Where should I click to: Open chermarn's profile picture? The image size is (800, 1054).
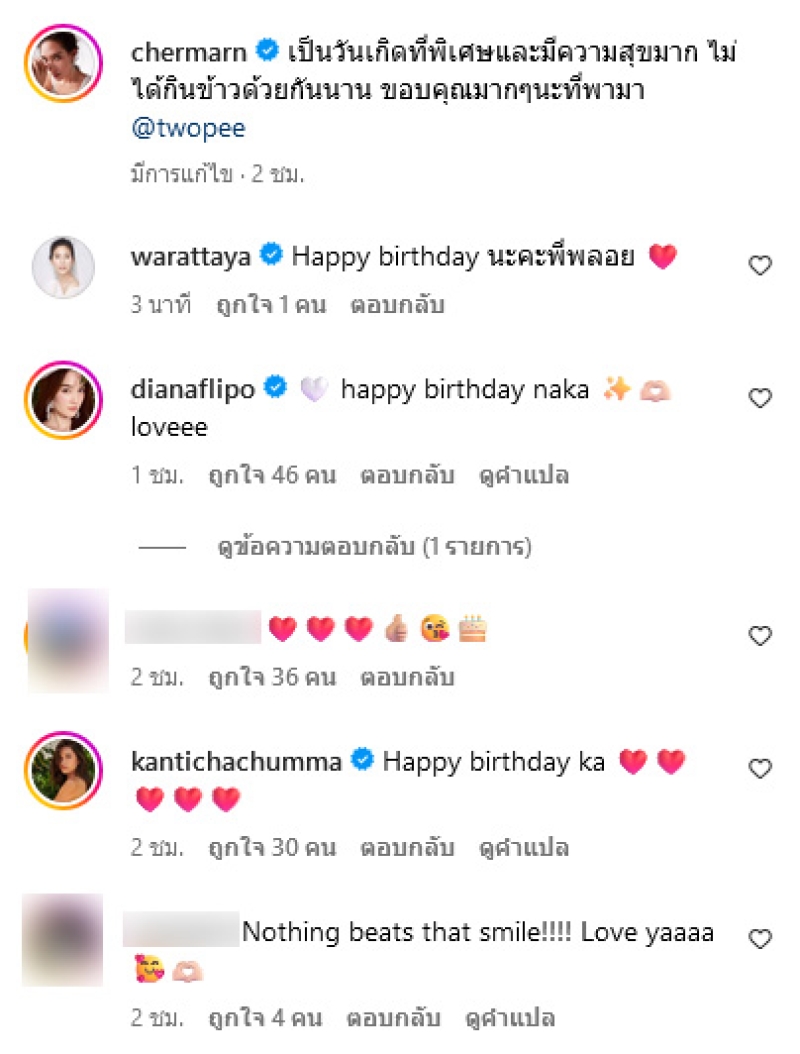click(63, 65)
